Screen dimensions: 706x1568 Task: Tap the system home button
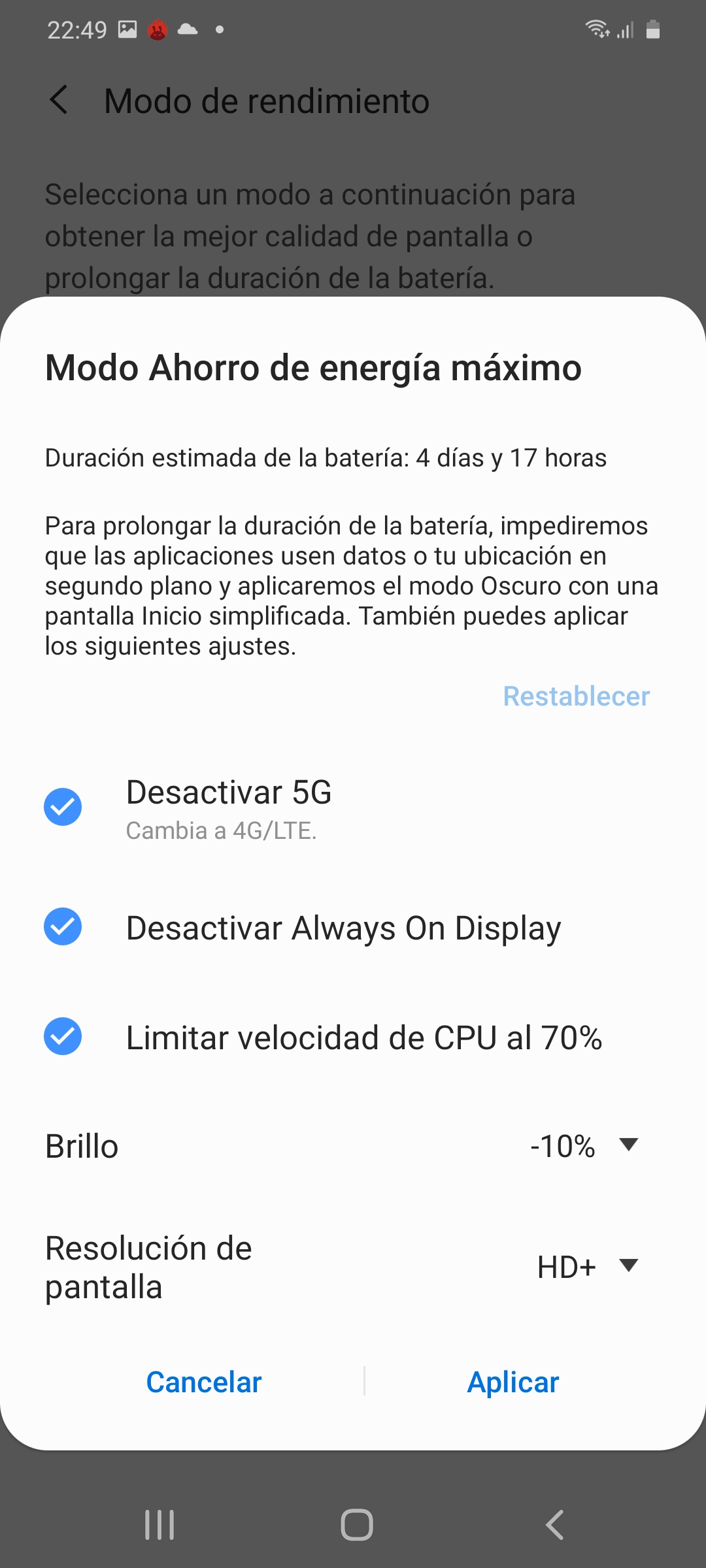pyautogui.click(x=357, y=1525)
